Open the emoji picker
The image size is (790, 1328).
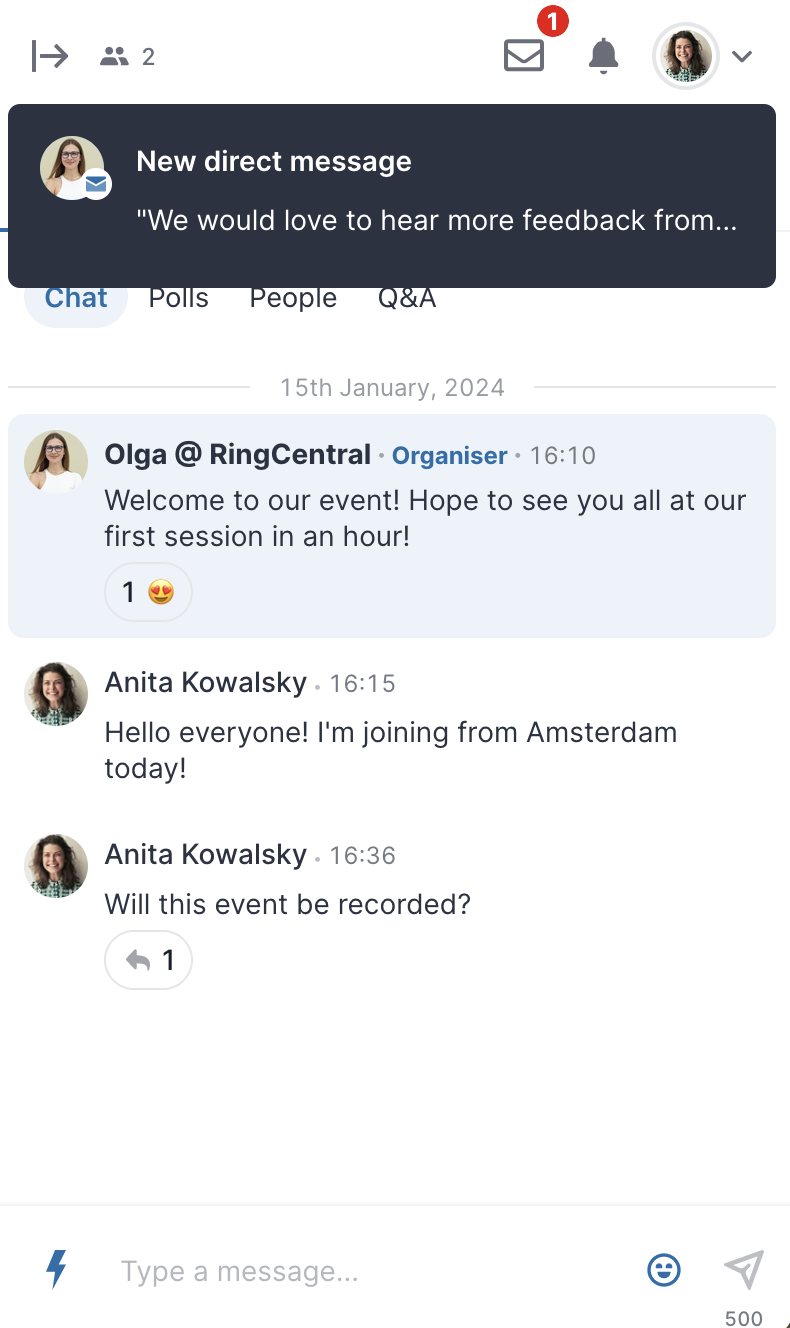(x=664, y=1270)
